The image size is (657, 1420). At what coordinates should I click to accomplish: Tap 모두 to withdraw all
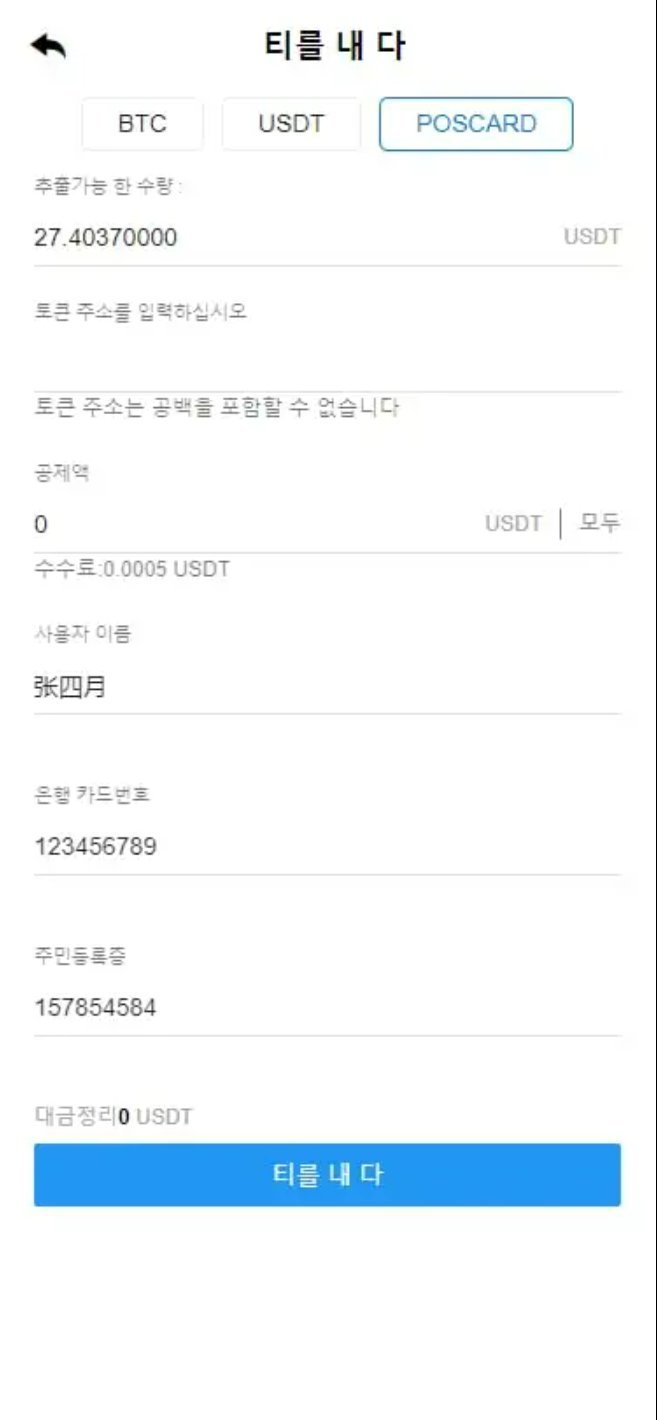coord(600,523)
